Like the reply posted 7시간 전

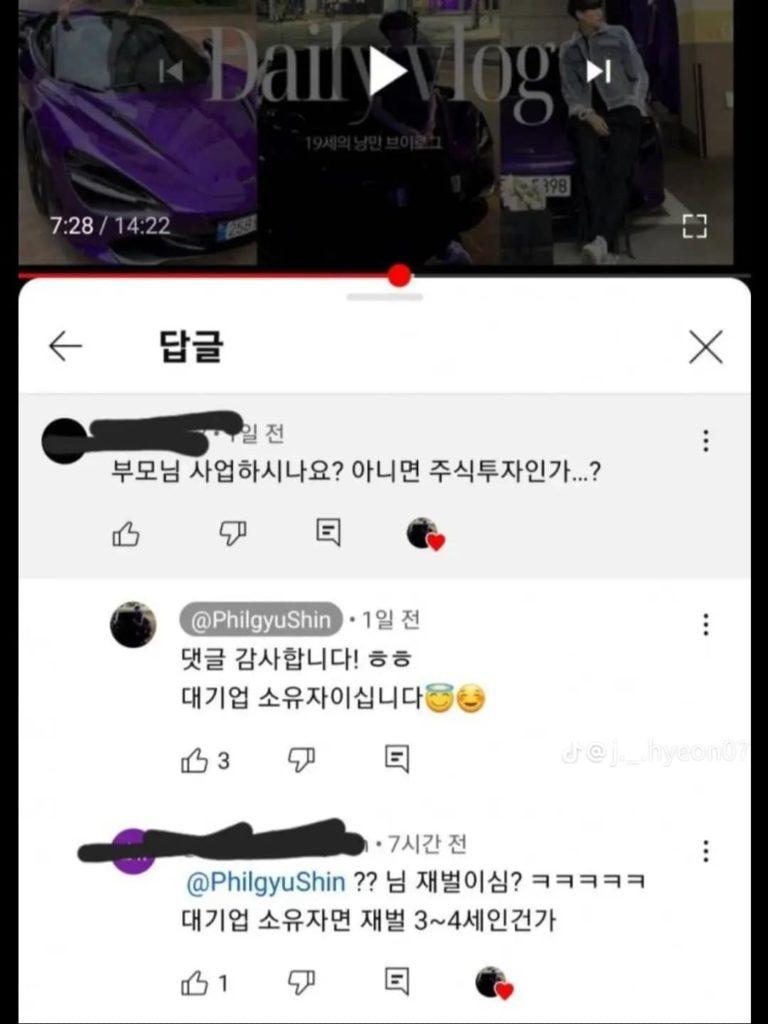pyautogui.click(x=194, y=983)
